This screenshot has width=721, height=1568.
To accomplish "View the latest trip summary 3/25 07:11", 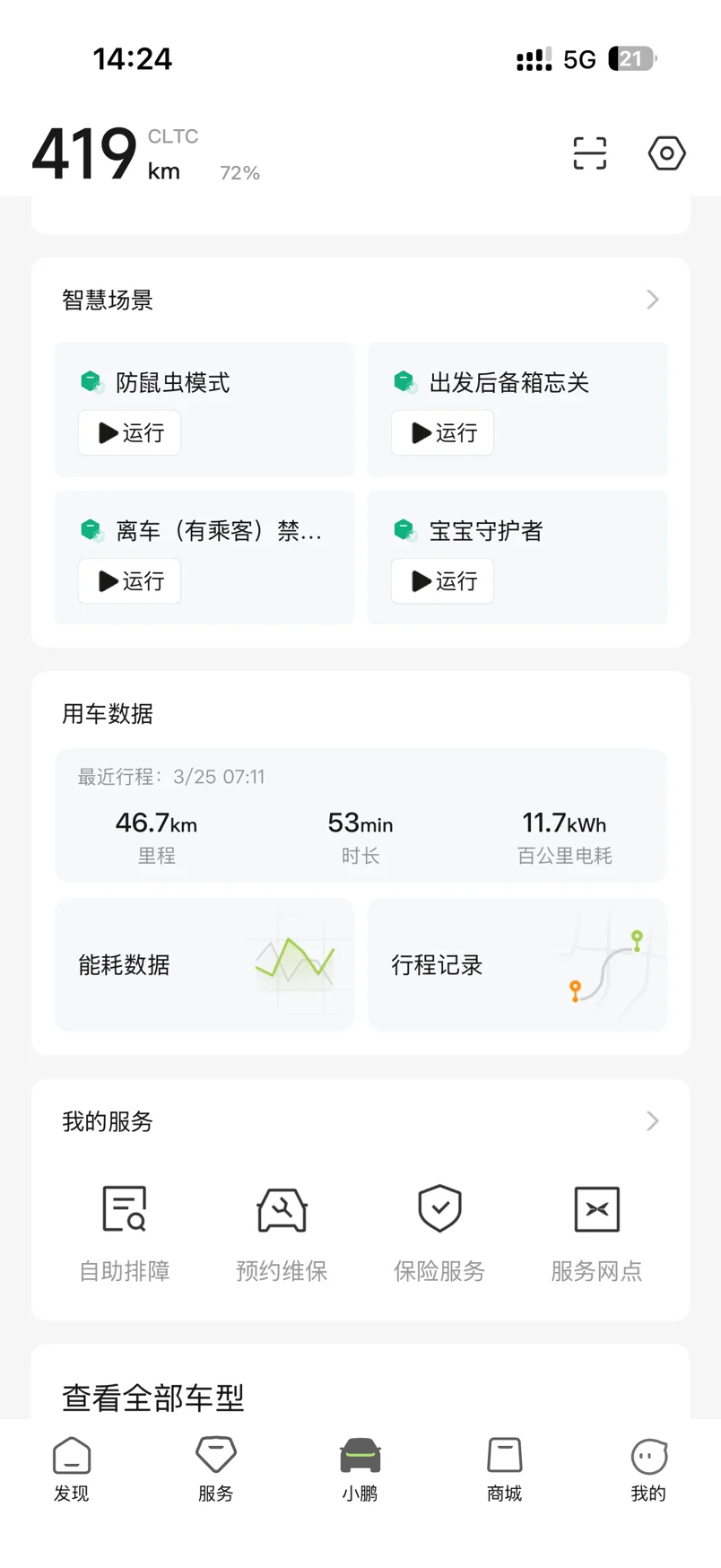I will 360,816.
